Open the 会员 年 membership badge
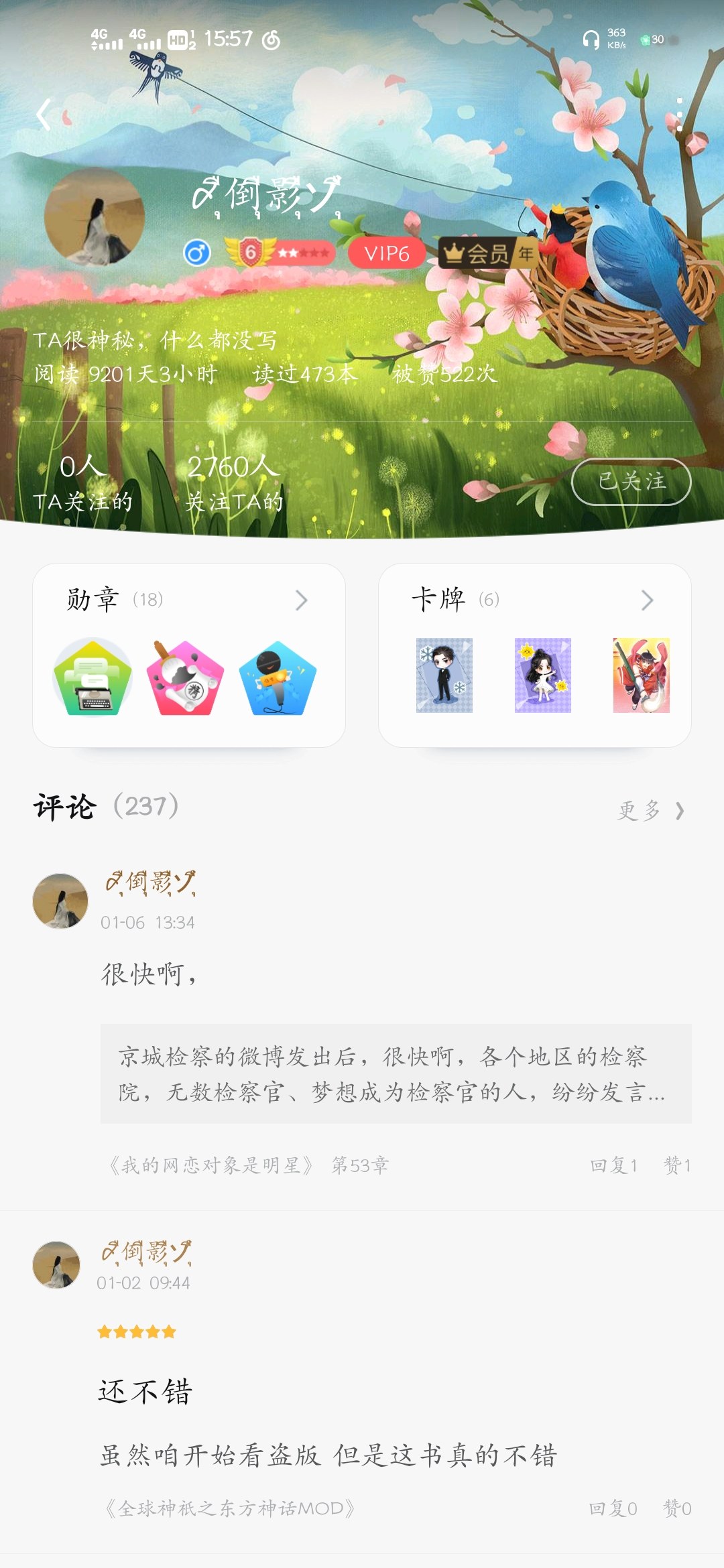 coord(489,253)
